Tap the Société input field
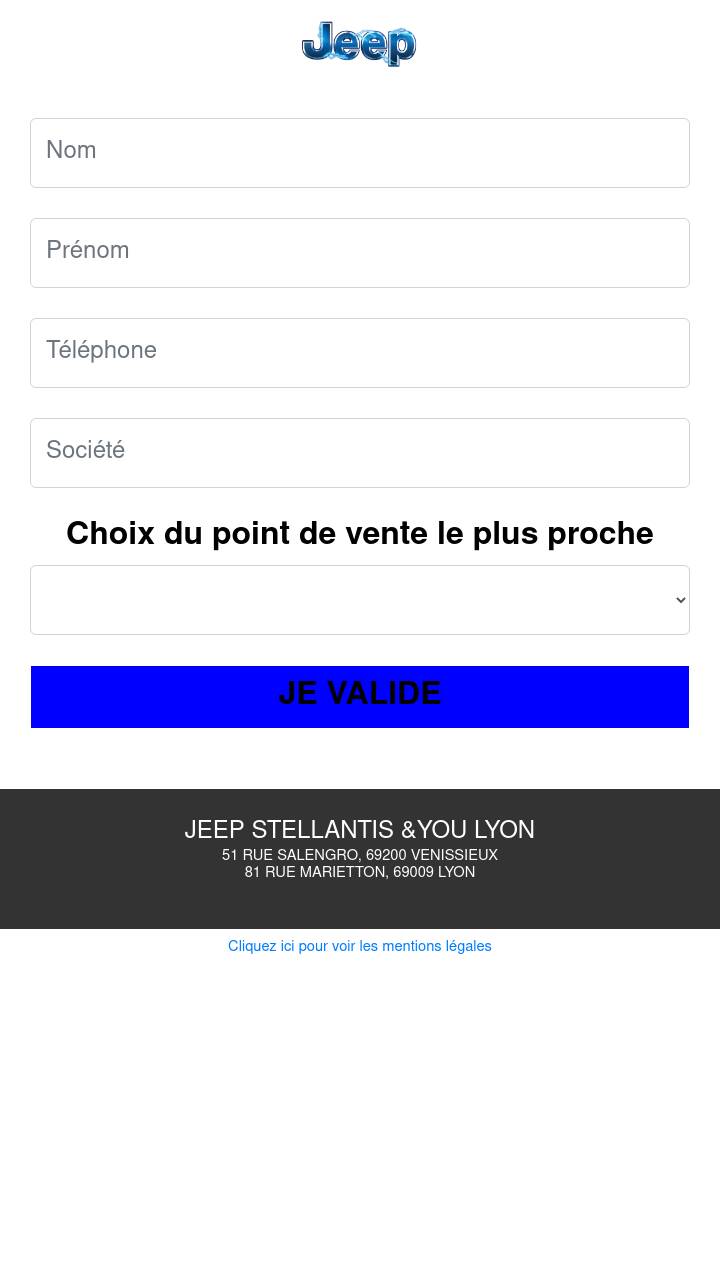Viewport: 720px width, 1280px height. pos(360,453)
